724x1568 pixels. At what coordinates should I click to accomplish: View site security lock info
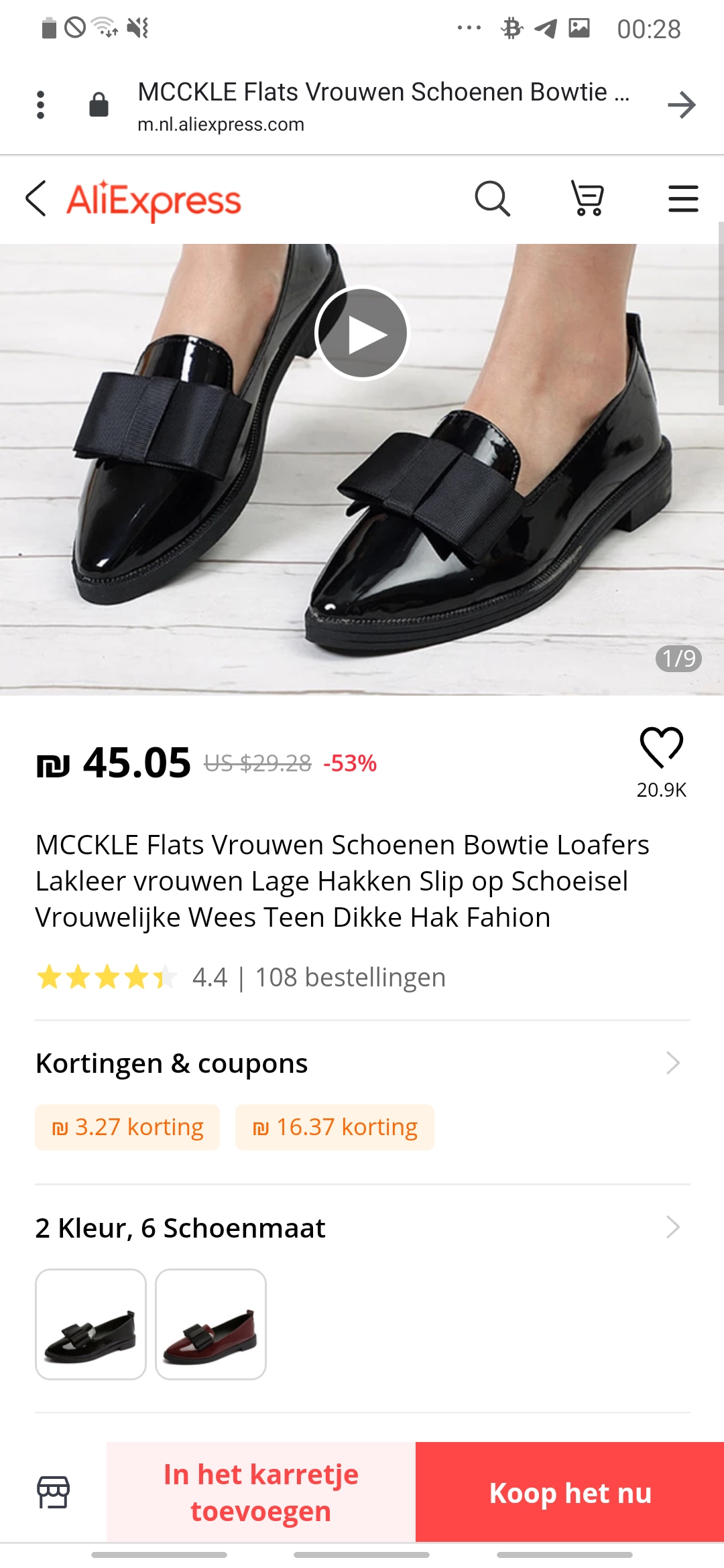pos(99,105)
